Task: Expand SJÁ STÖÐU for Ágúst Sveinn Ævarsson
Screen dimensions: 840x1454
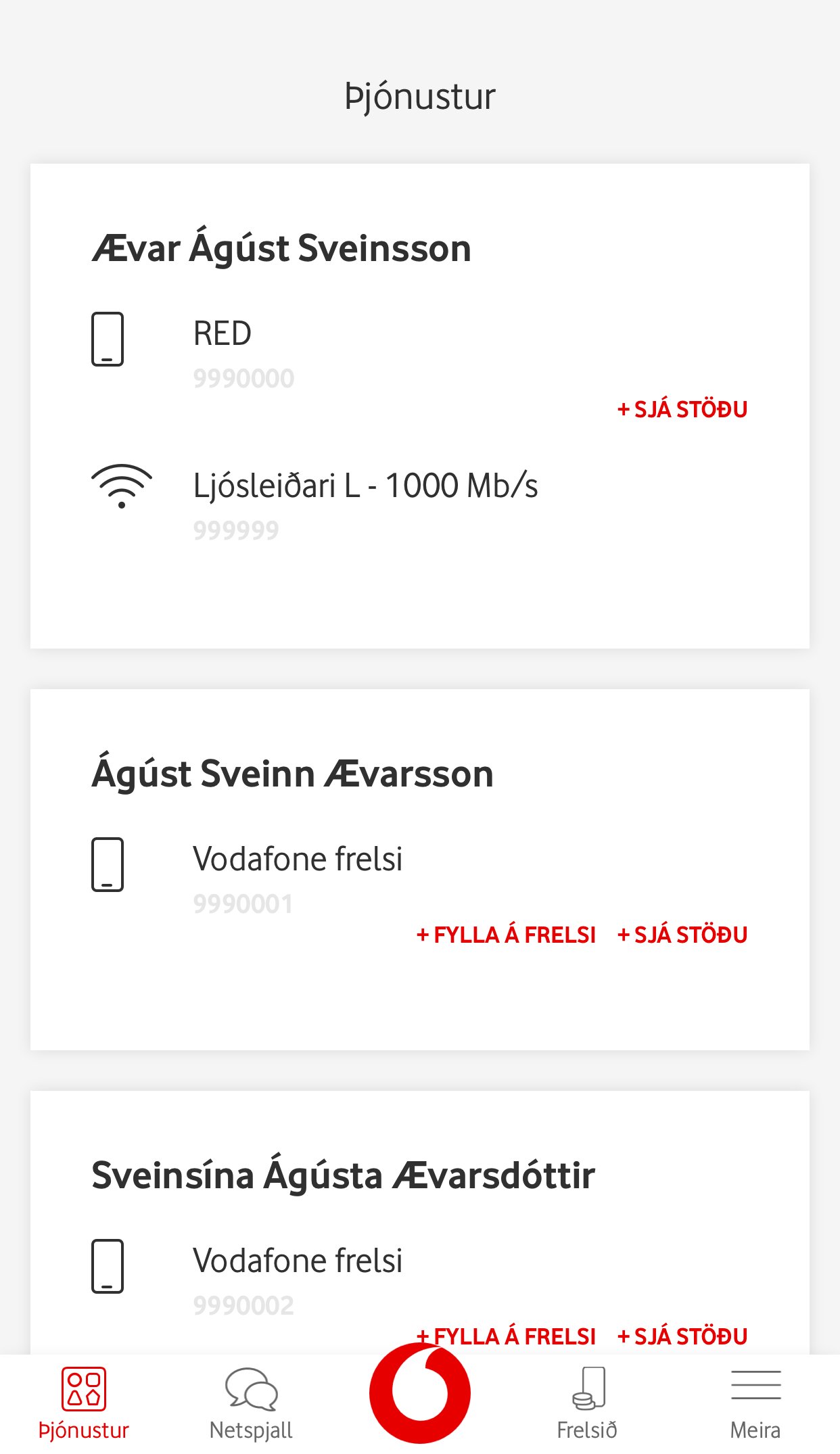Action: click(x=682, y=935)
